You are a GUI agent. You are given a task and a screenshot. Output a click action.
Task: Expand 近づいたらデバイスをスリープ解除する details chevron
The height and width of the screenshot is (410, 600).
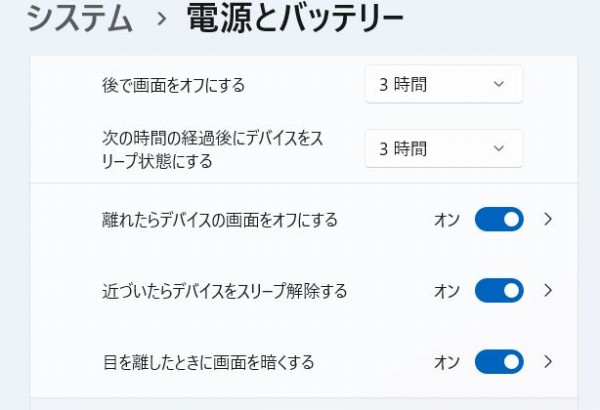click(547, 291)
